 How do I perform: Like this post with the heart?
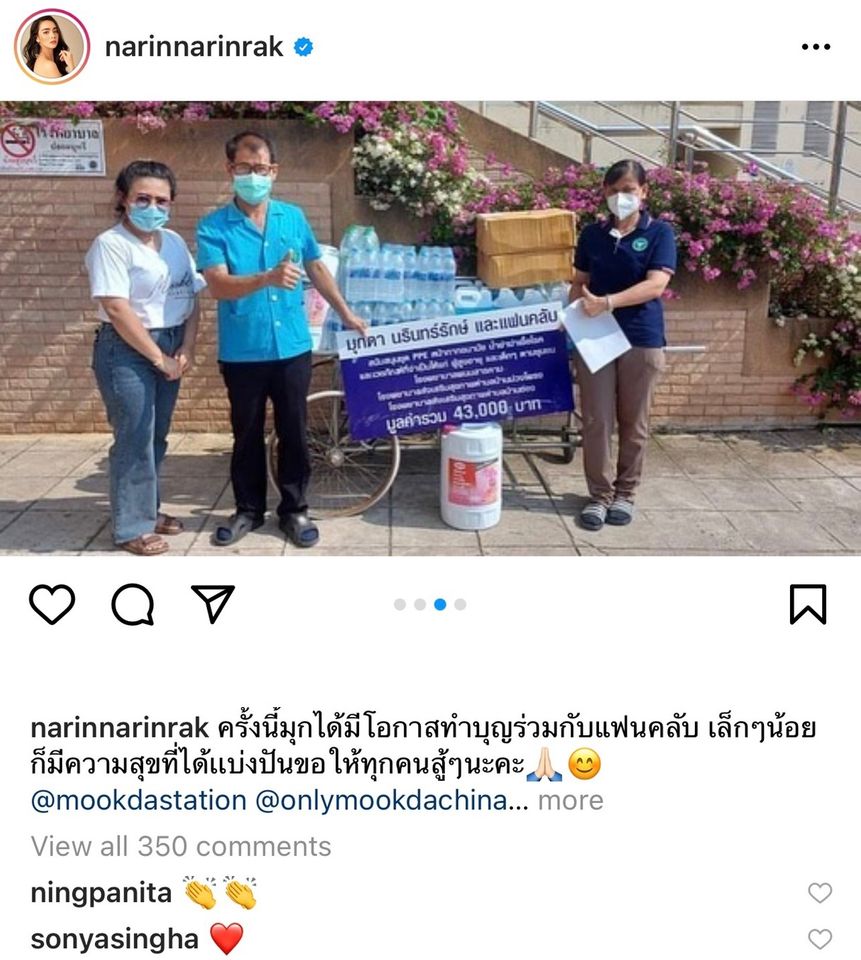52,604
